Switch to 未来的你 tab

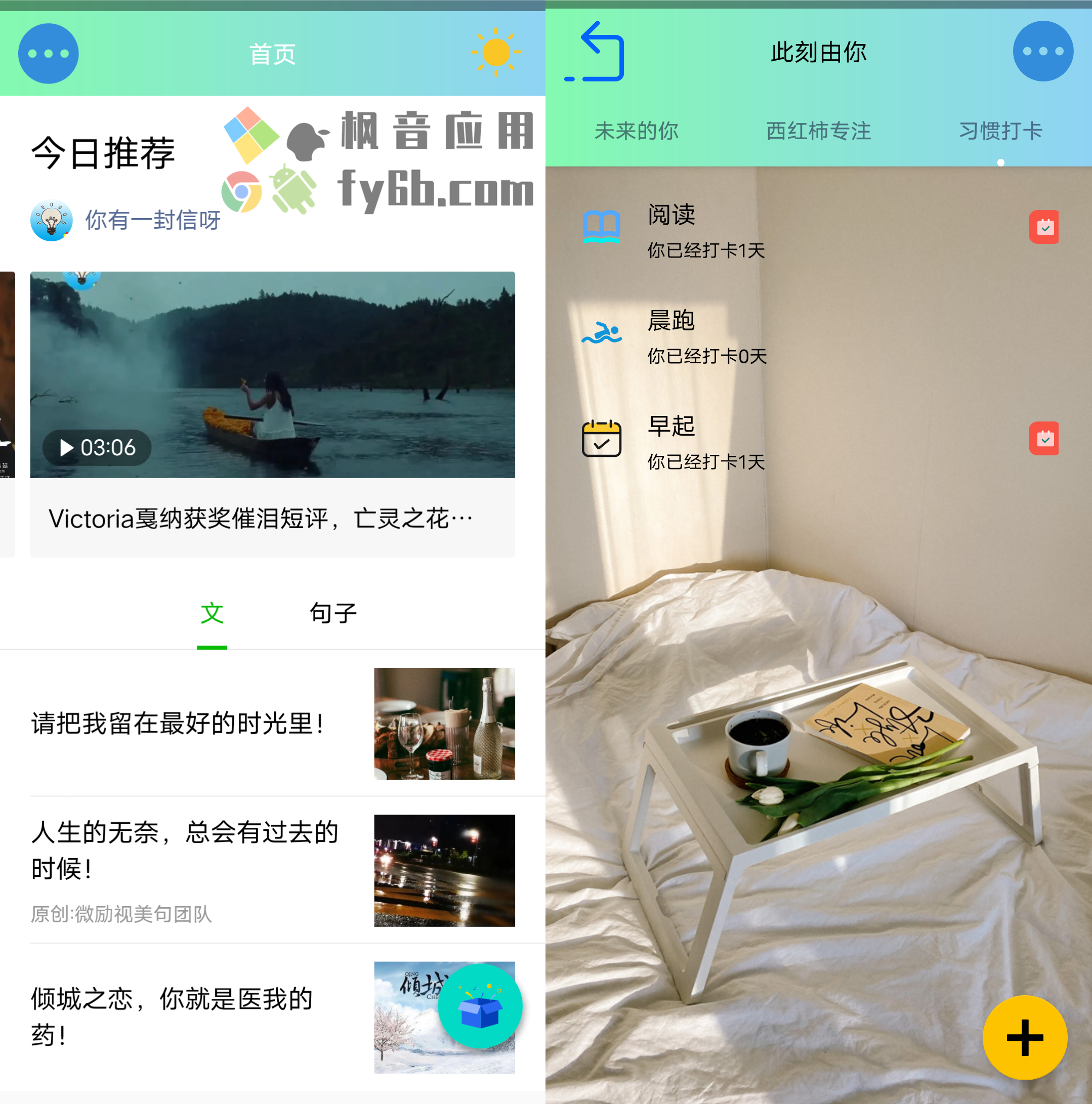[x=636, y=132]
